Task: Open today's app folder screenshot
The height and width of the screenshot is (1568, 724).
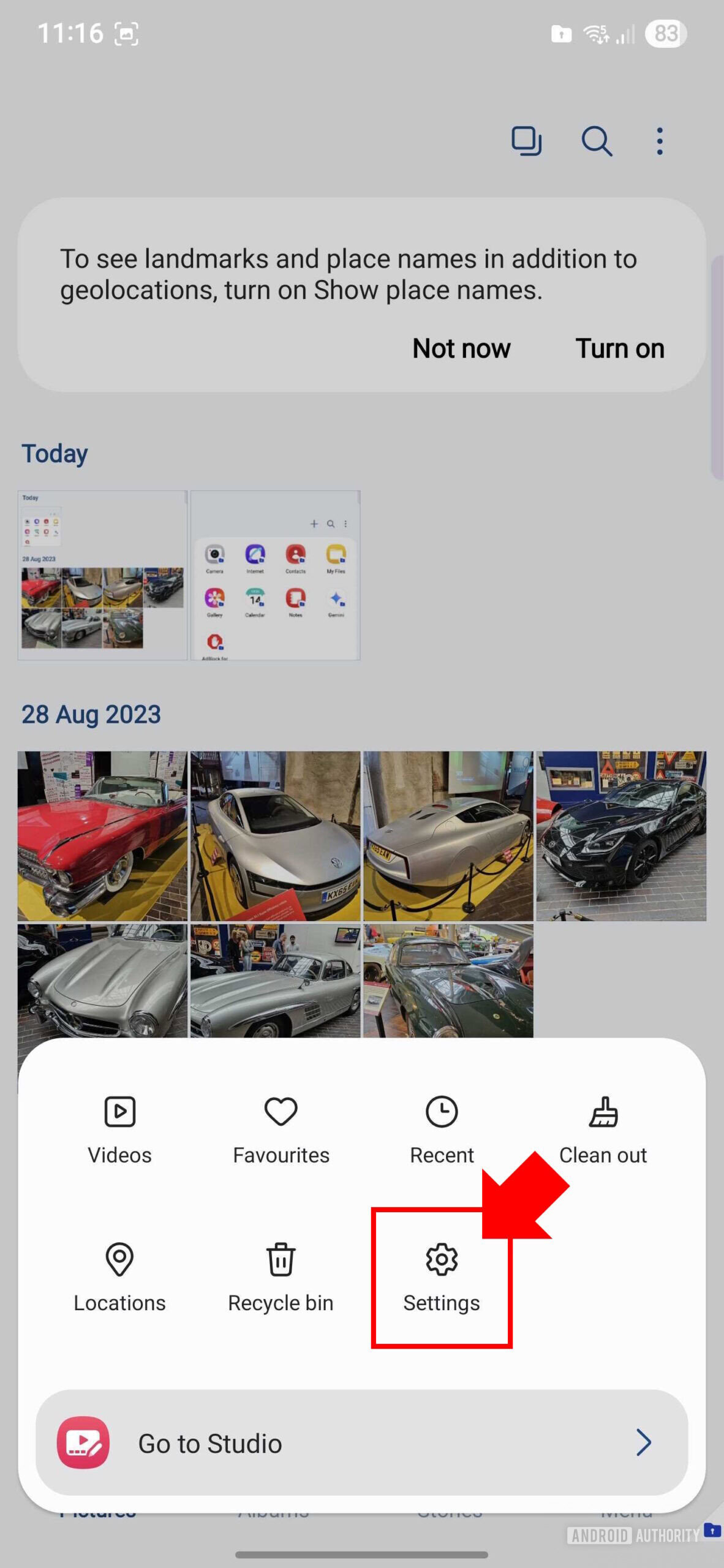Action: (275, 575)
